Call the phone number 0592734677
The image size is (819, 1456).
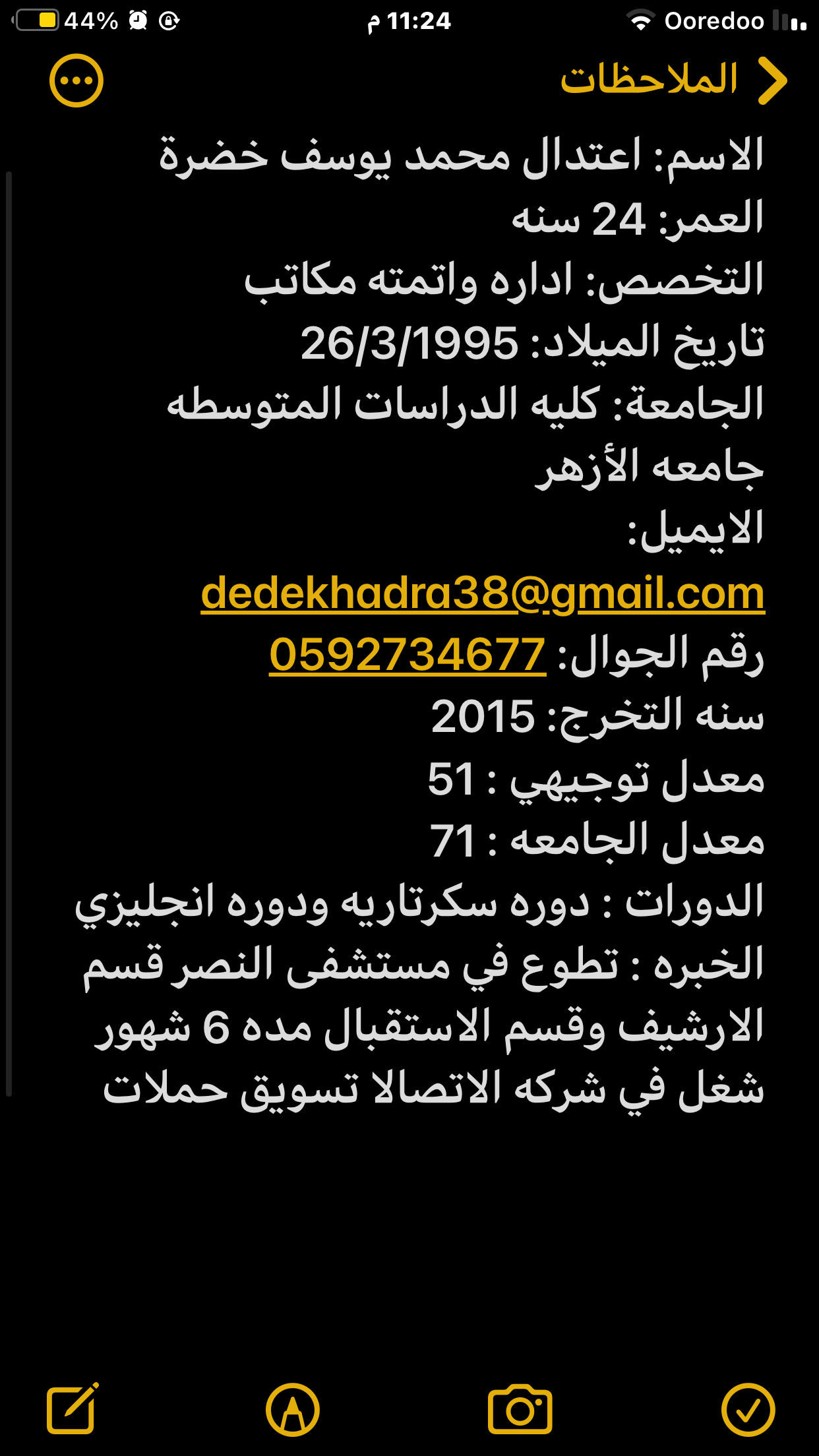(408, 655)
